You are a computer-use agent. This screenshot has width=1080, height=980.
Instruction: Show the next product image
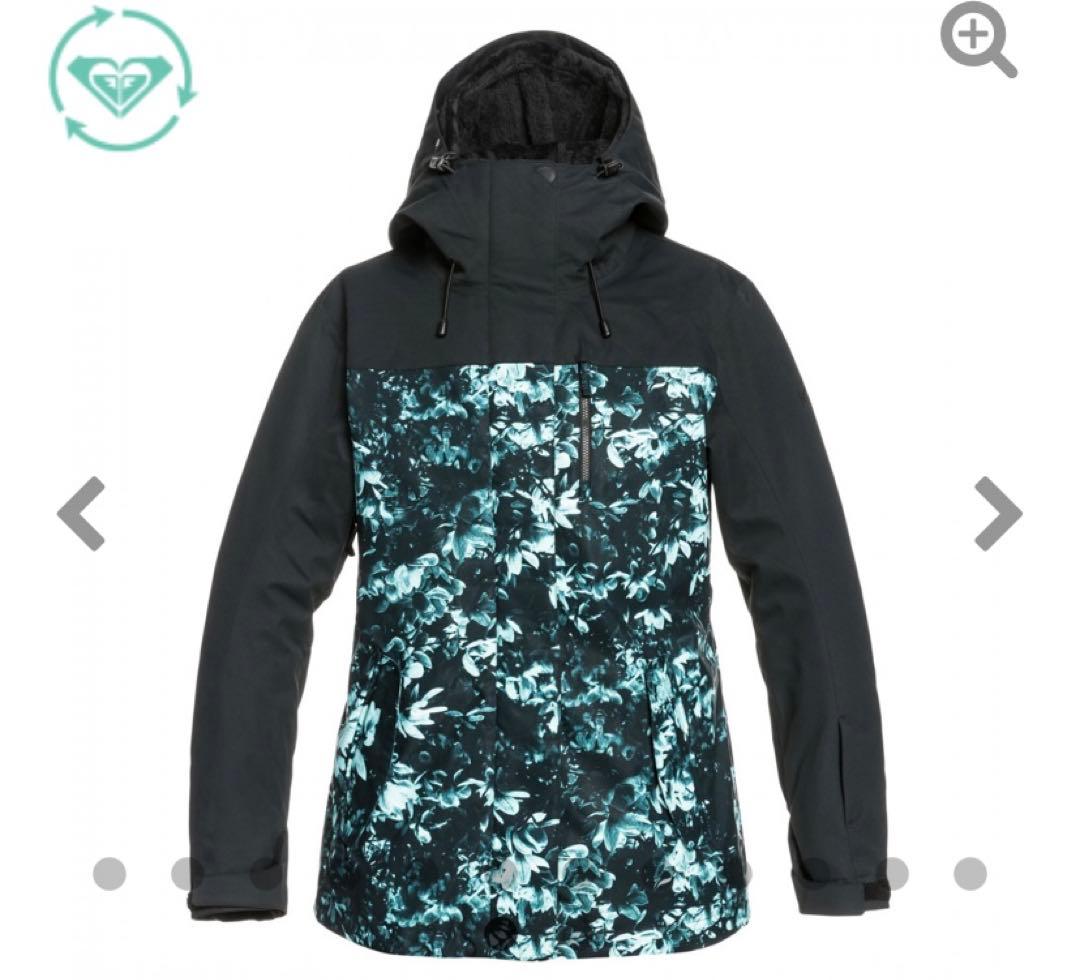click(x=997, y=513)
